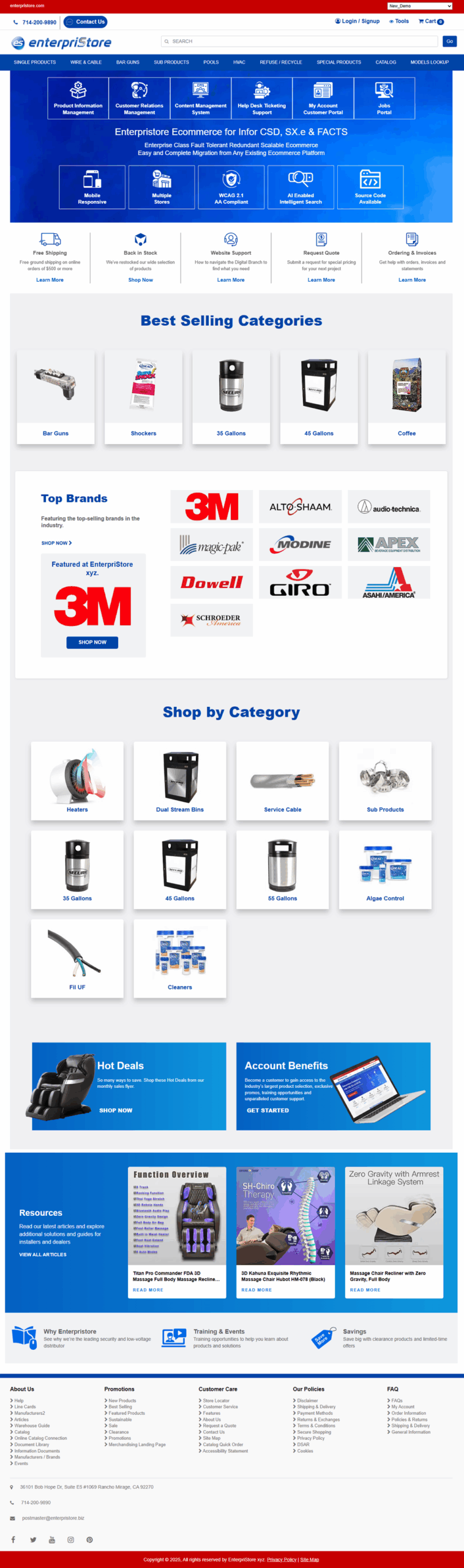This screenshot has width=464, height=1568.
Task: Open the Privacy Policy footer link
Action: coord(282,1559)
